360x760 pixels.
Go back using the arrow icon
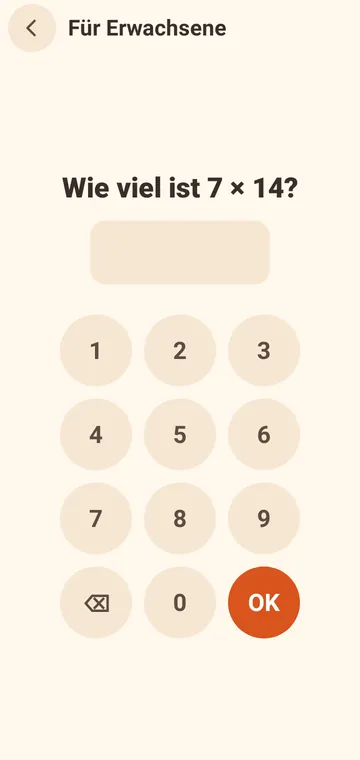point(32,28)
